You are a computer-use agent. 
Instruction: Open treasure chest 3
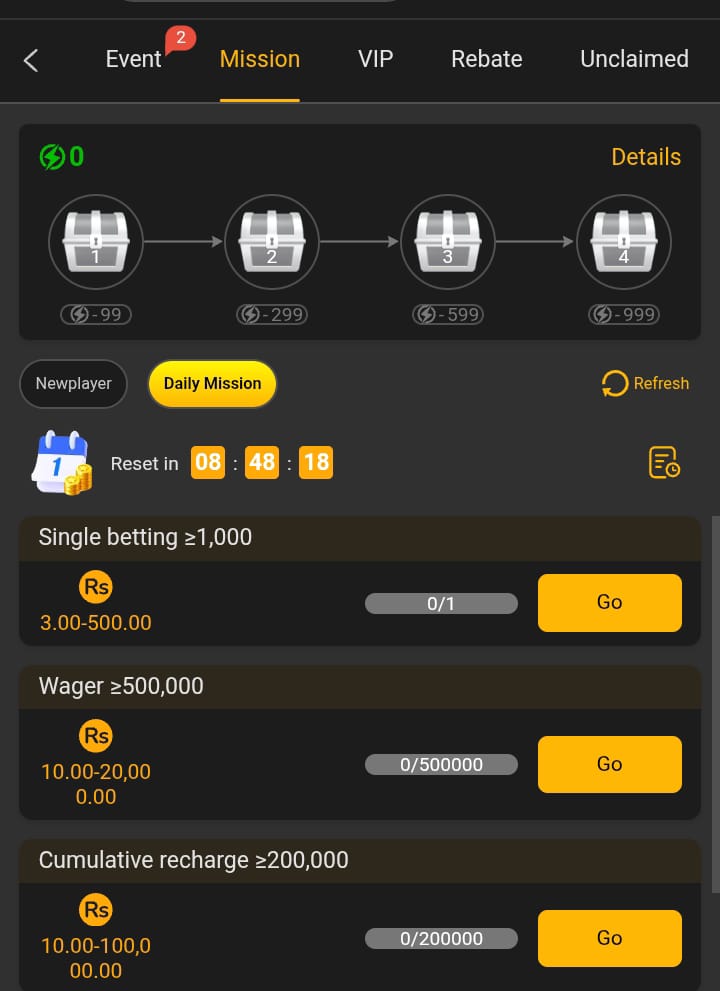pos(447,242)
